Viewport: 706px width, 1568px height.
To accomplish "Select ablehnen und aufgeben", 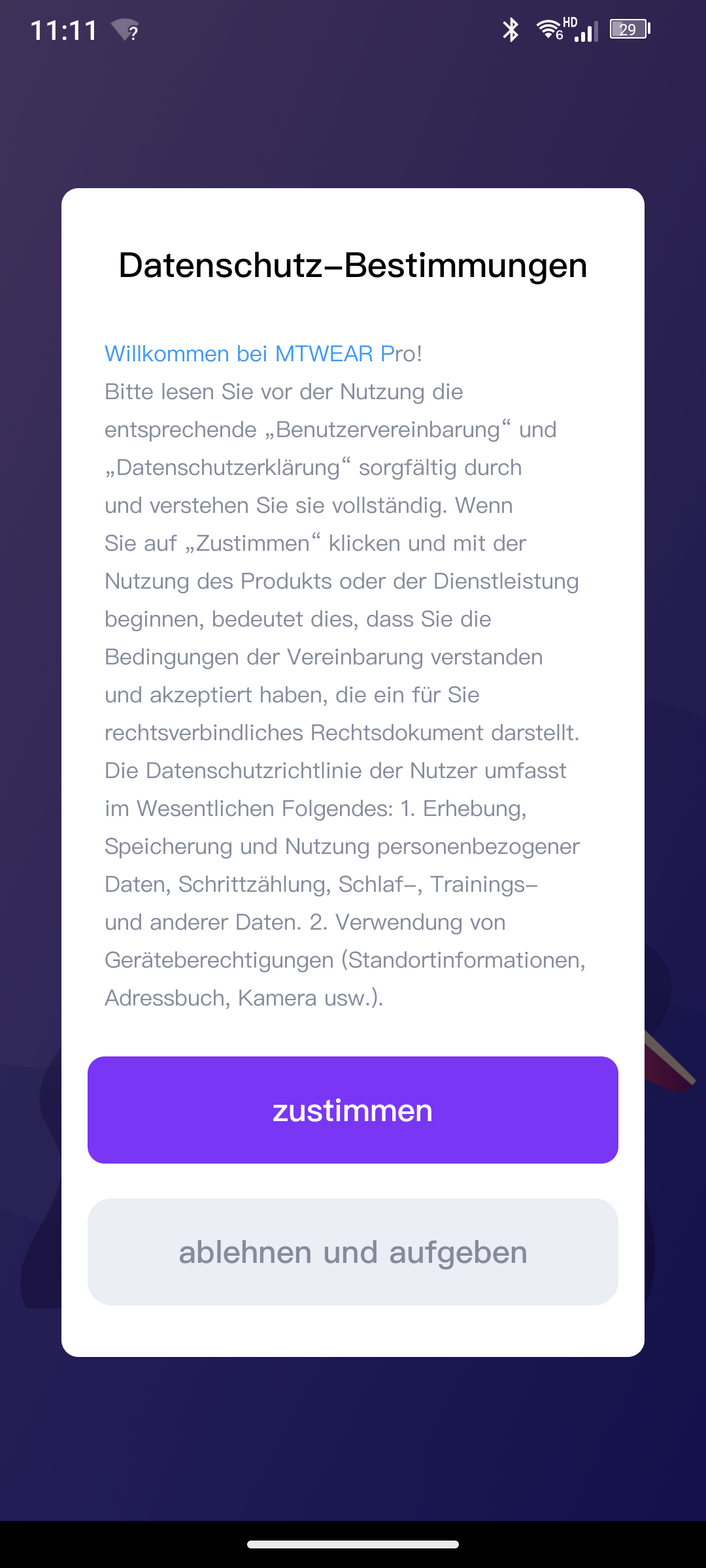I will click(353, 1252).
